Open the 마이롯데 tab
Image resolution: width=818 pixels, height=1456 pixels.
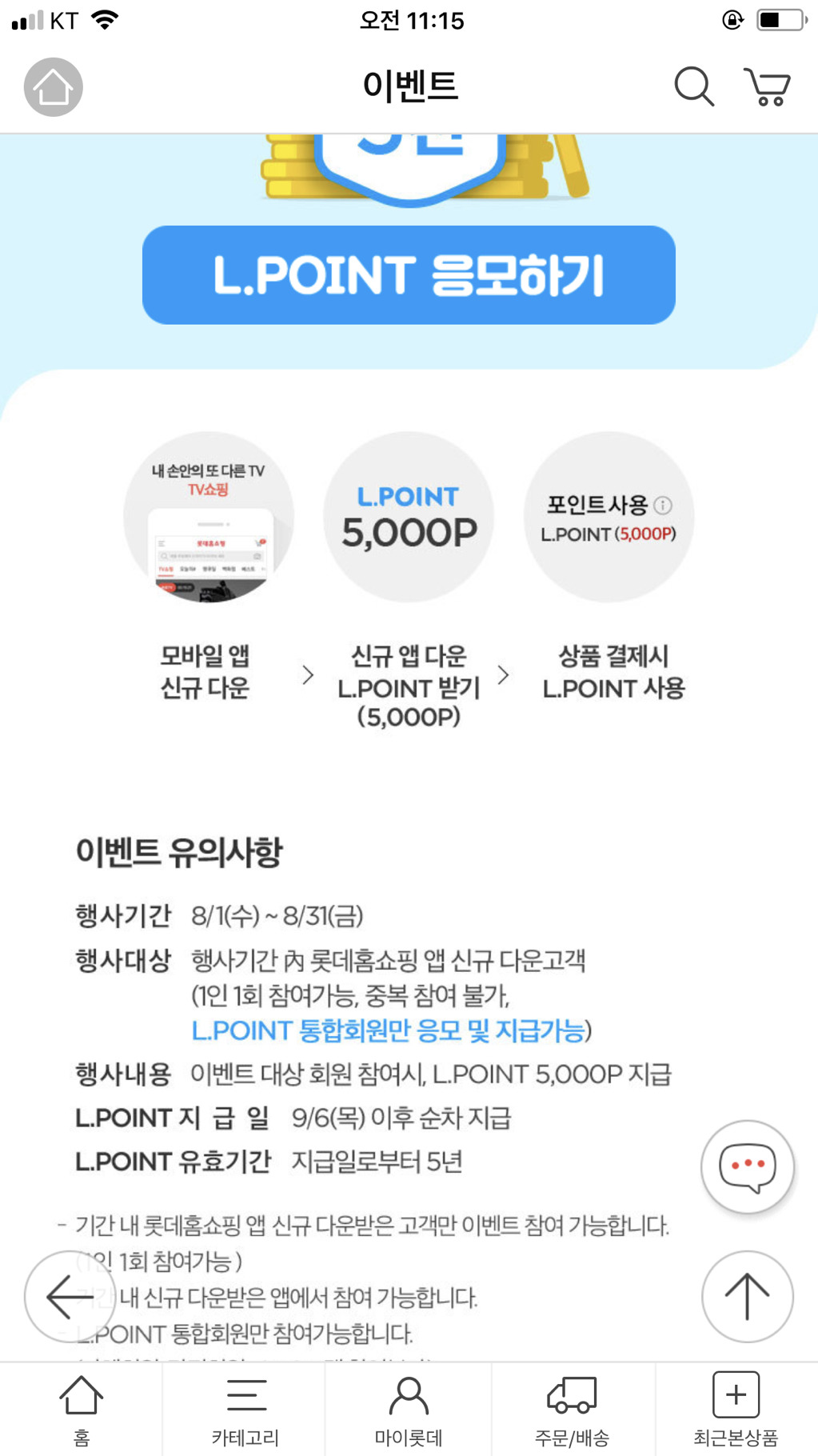point(409,1410)
